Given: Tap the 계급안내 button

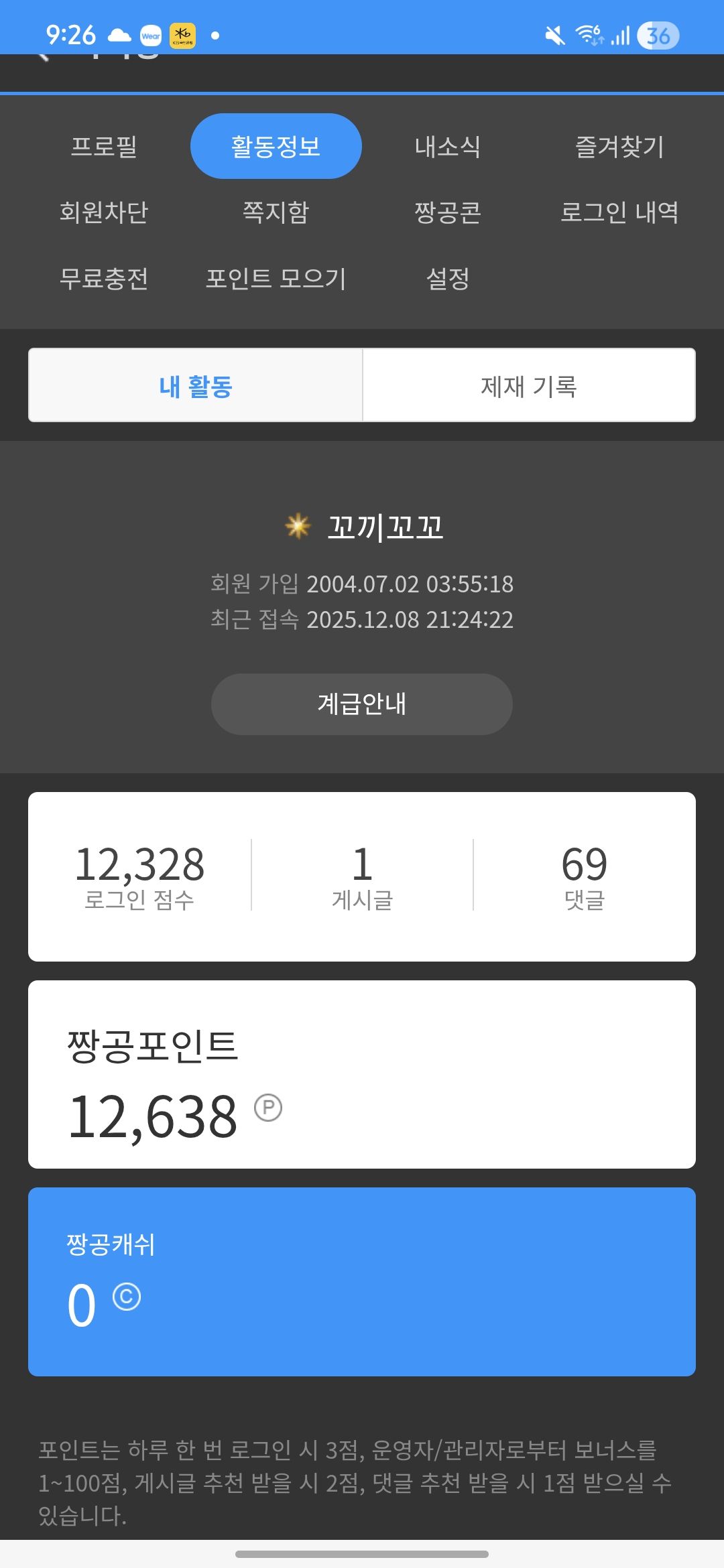Looking at the screenshot, I should [x=362, y=704].
